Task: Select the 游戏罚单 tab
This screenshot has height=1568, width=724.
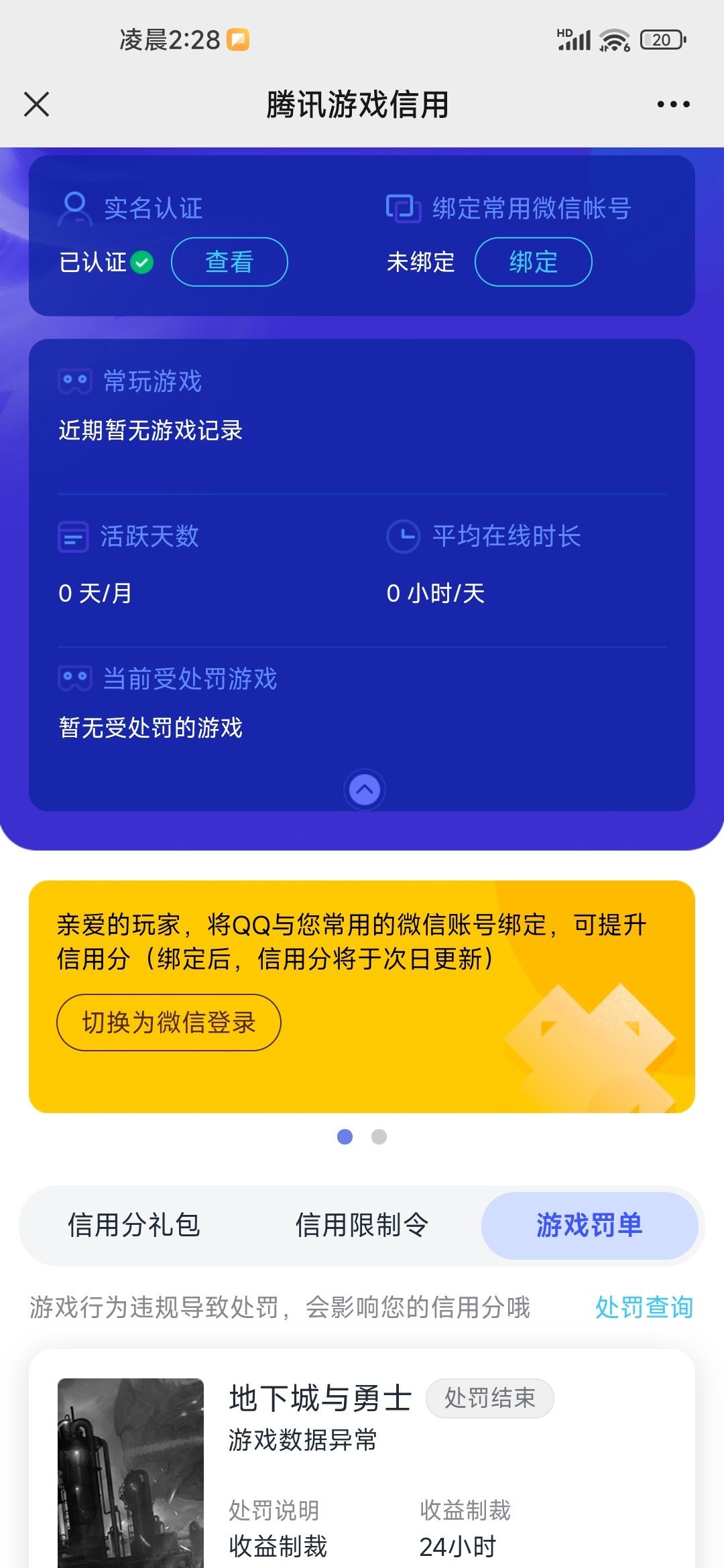Action: (589, 1225)
